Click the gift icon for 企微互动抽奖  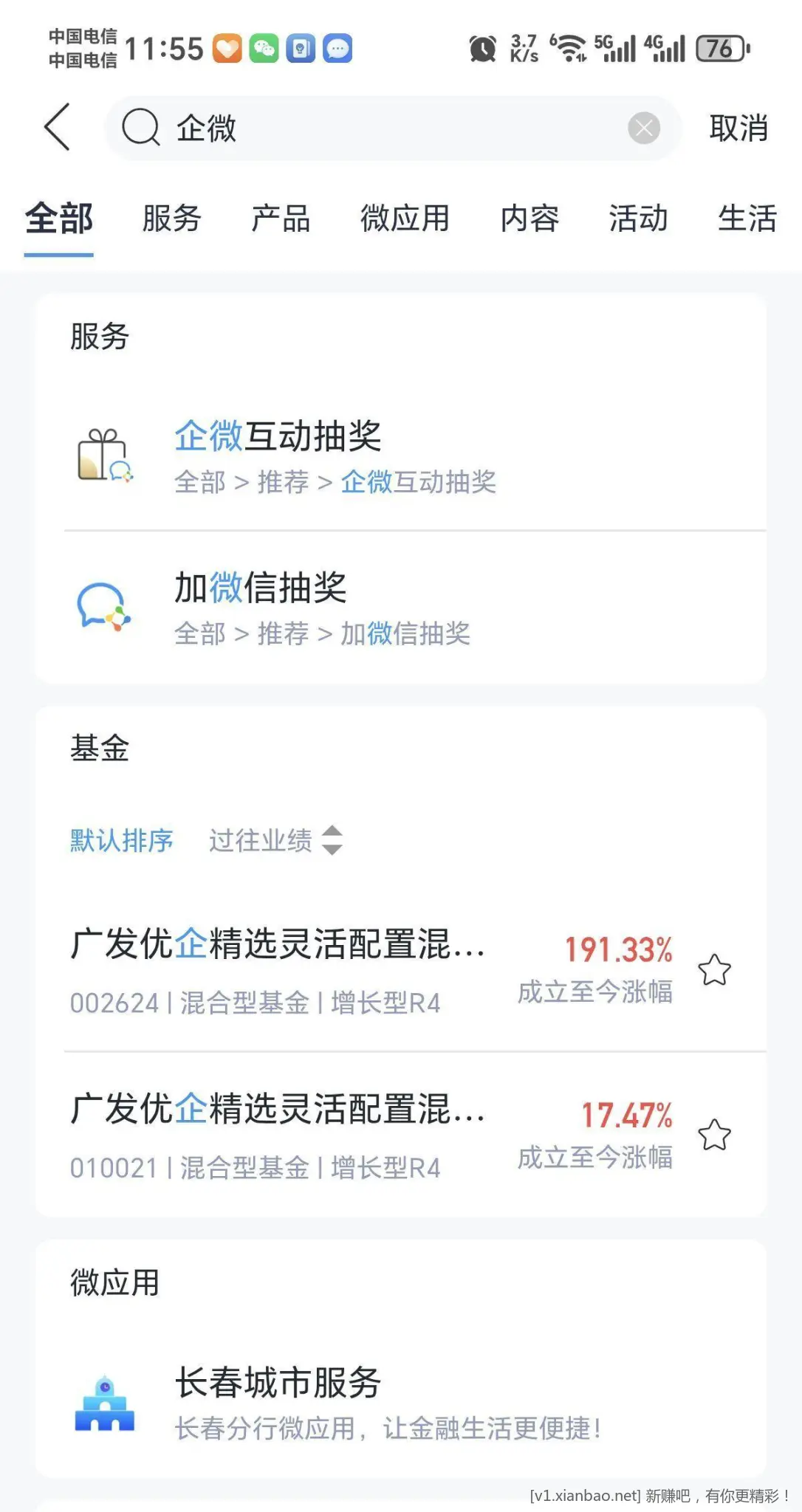click(x=105, y=456)
